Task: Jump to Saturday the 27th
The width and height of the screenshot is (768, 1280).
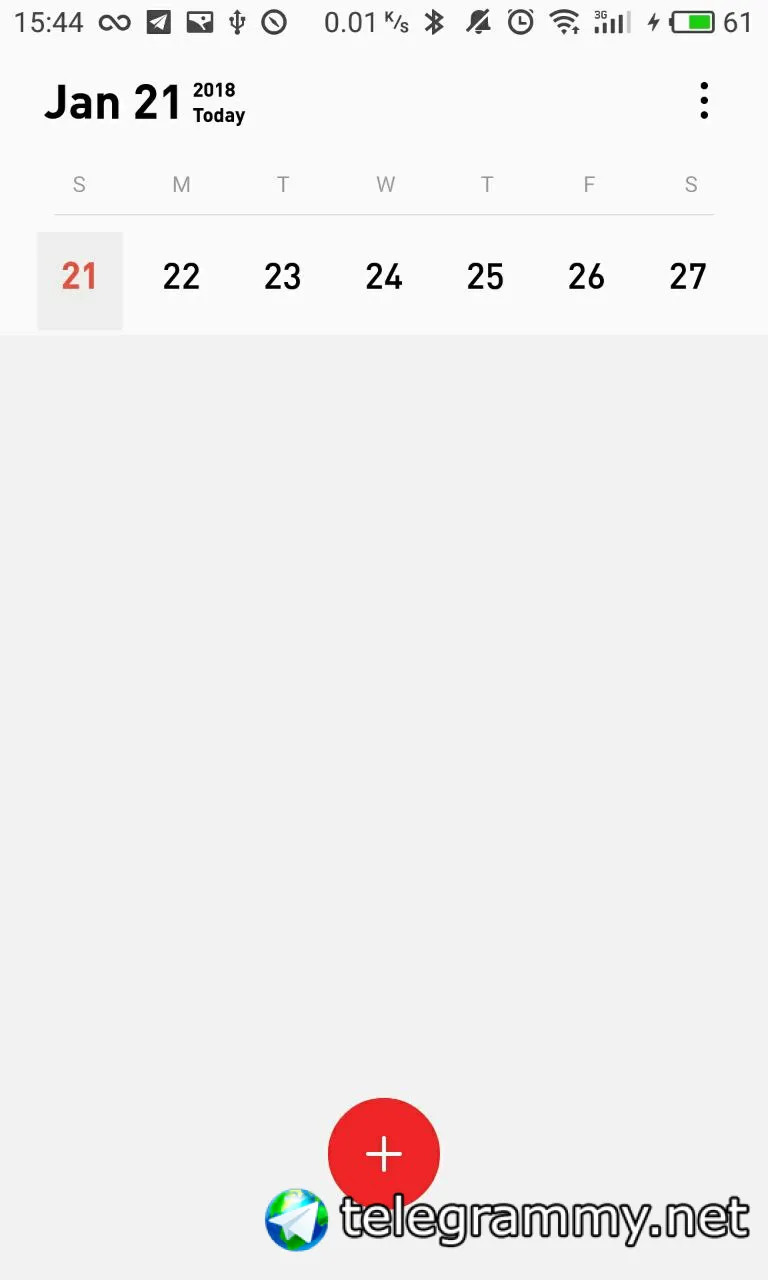Action: pyautogui.click(x=688, y=277)
